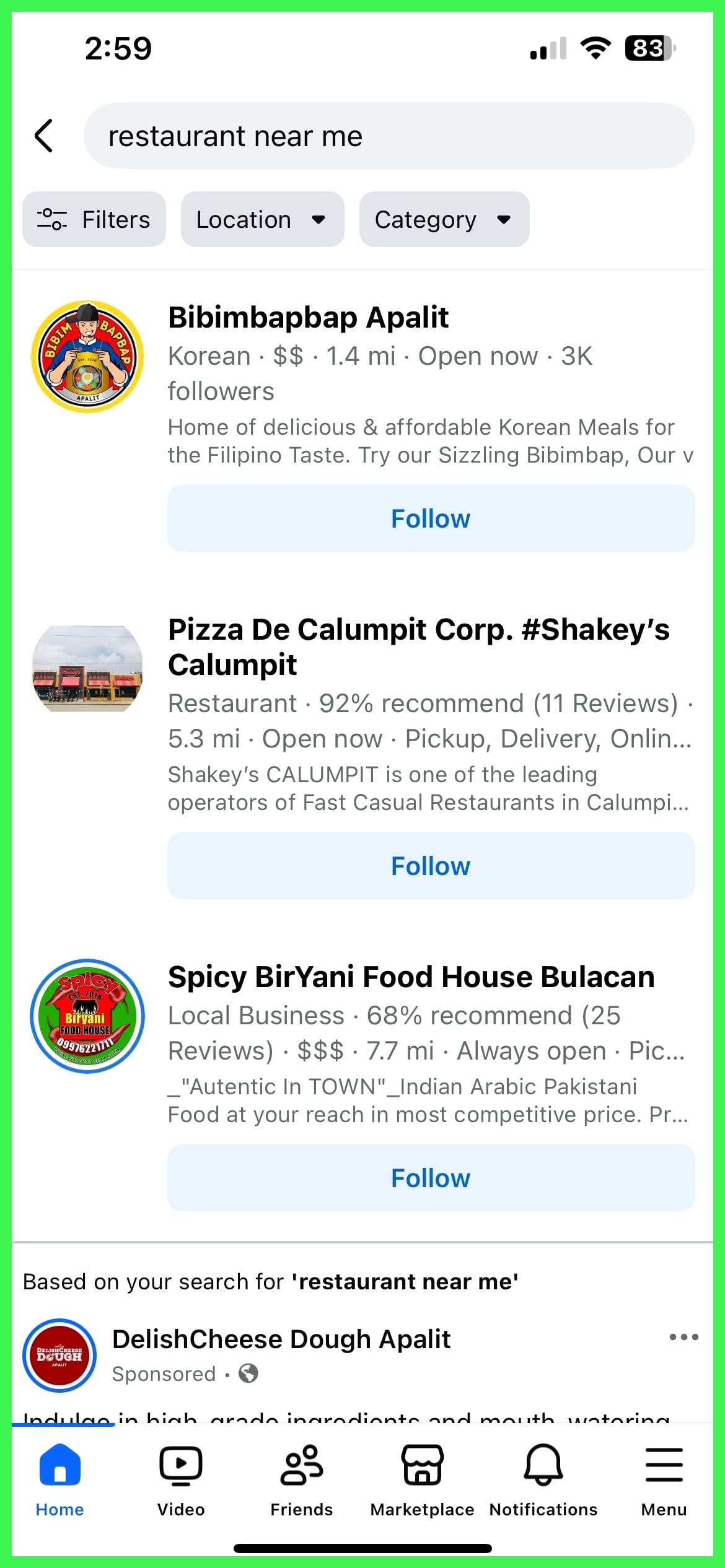Open options for the DelishCheese Dough ad
Viewport: 725px width, 1568px height.
point(683,1337)
